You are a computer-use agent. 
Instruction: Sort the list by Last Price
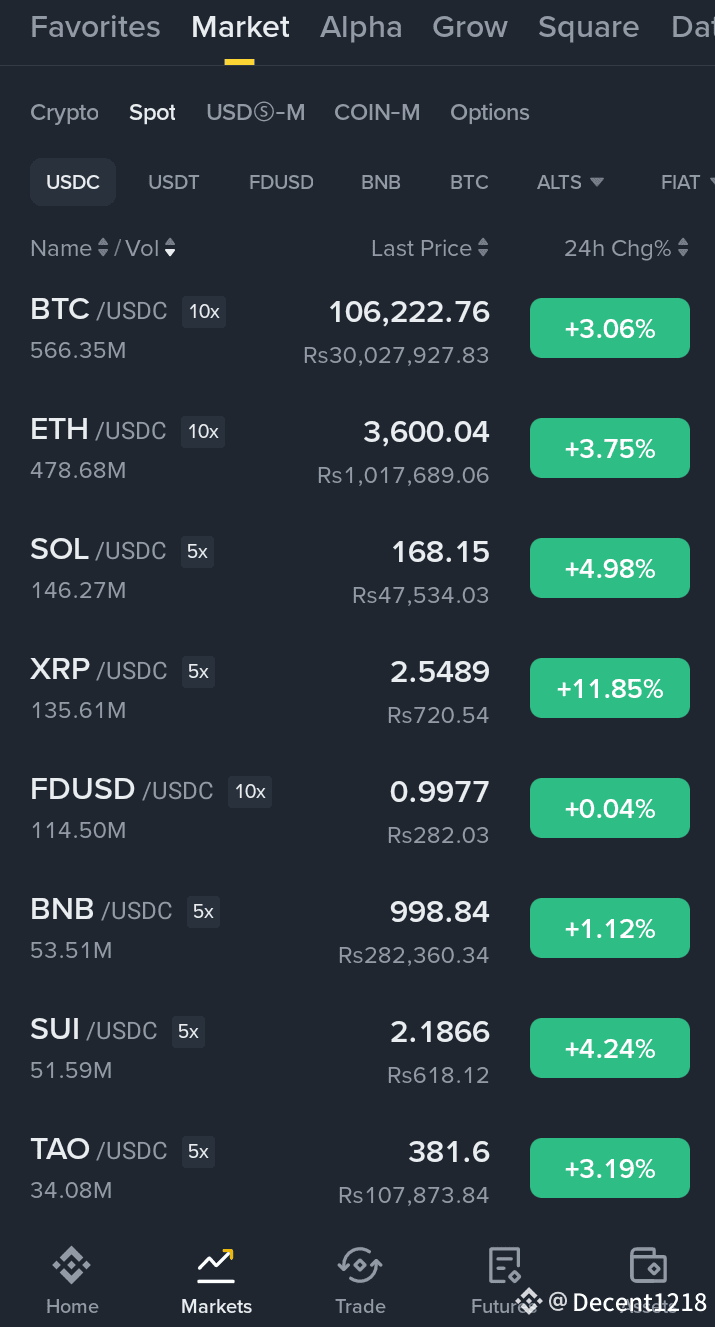[x=430, y=248]
